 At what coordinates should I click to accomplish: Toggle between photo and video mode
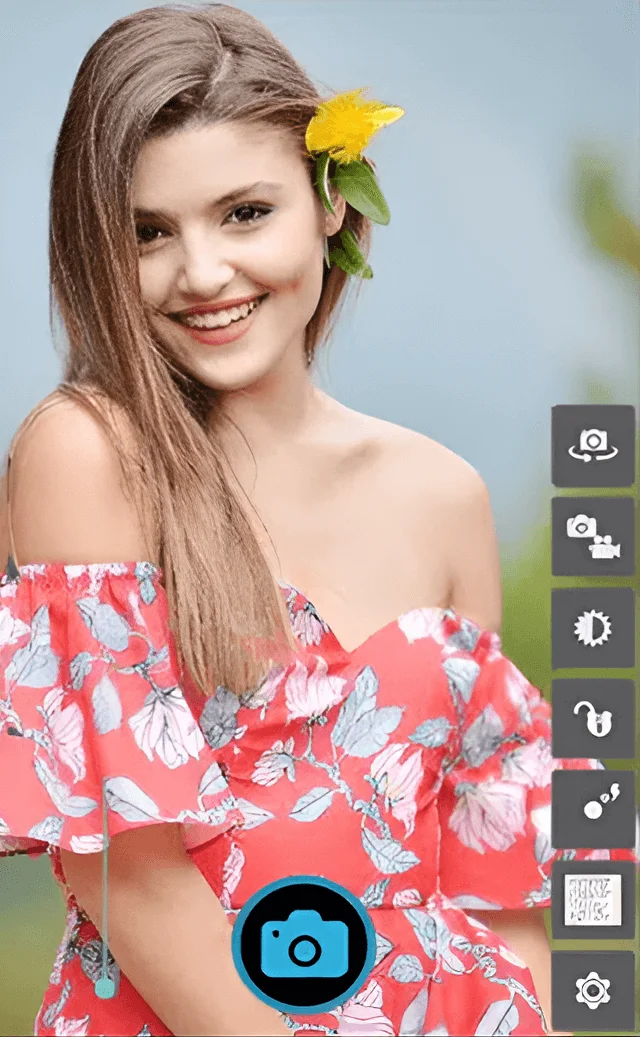(x=593, y=537)
